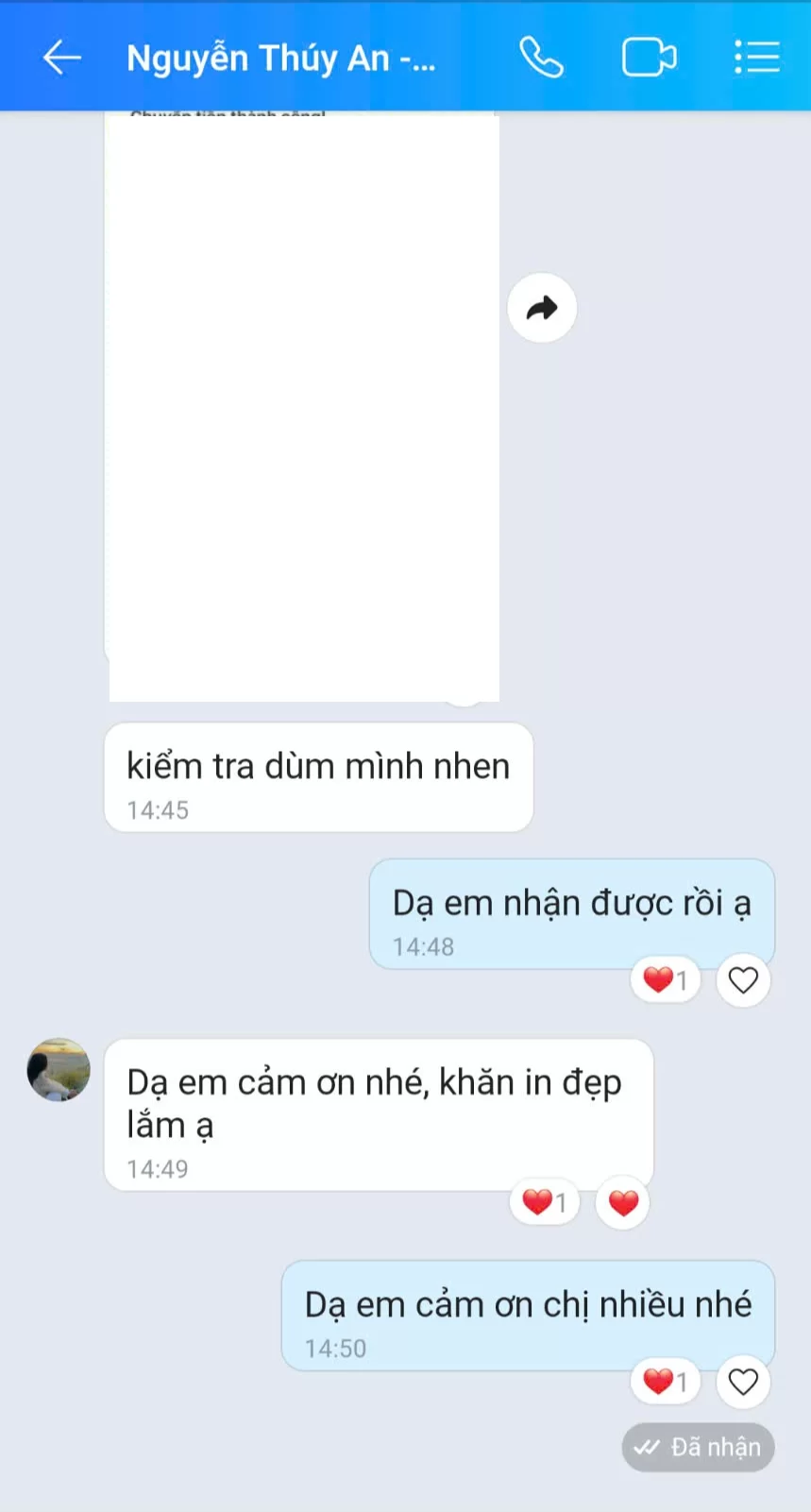Open the chat options menu
Screen dimensions: 811x1512
(757, 58)
